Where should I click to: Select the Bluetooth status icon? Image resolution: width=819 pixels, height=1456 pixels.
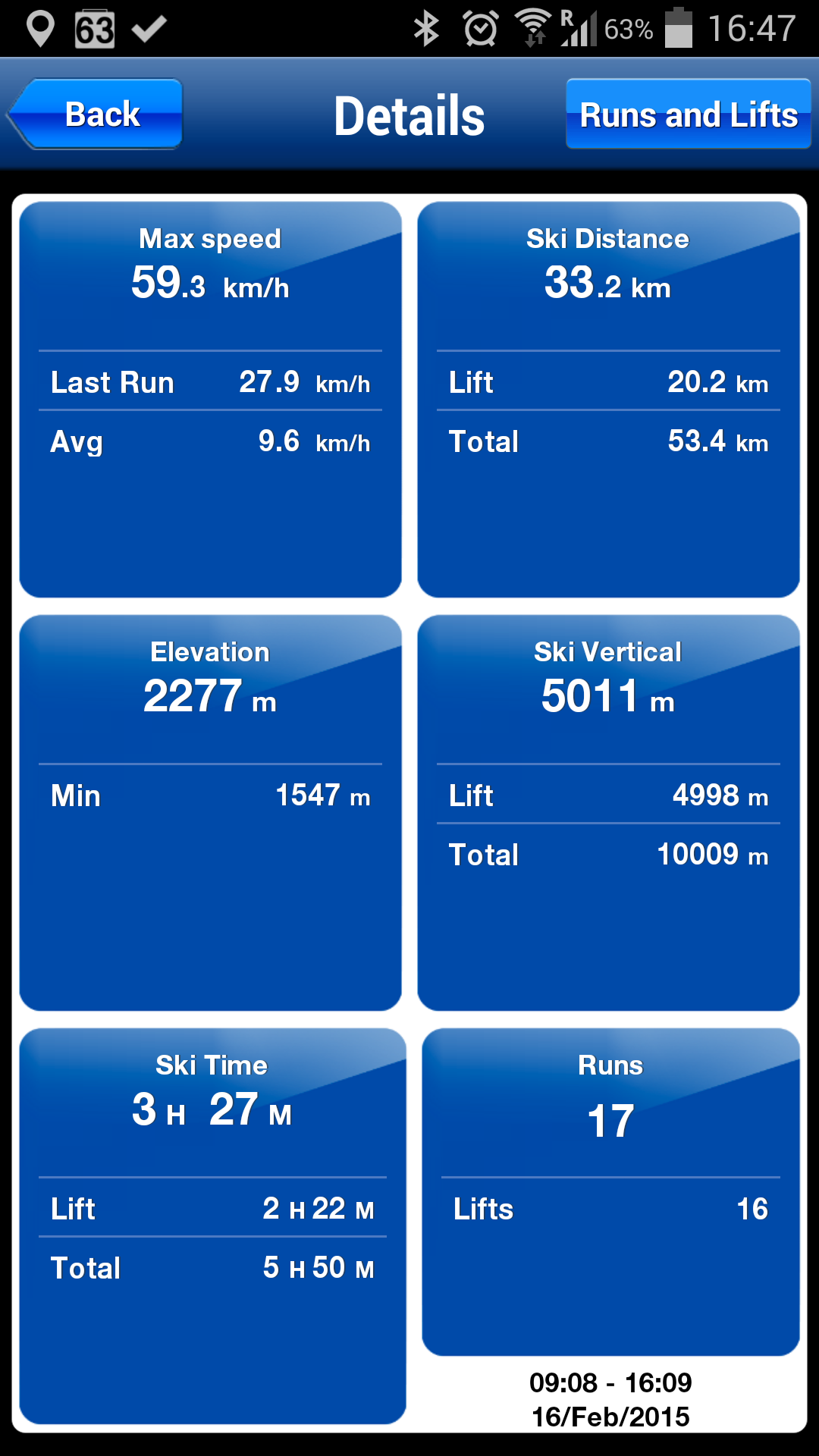tap(428, 29)
